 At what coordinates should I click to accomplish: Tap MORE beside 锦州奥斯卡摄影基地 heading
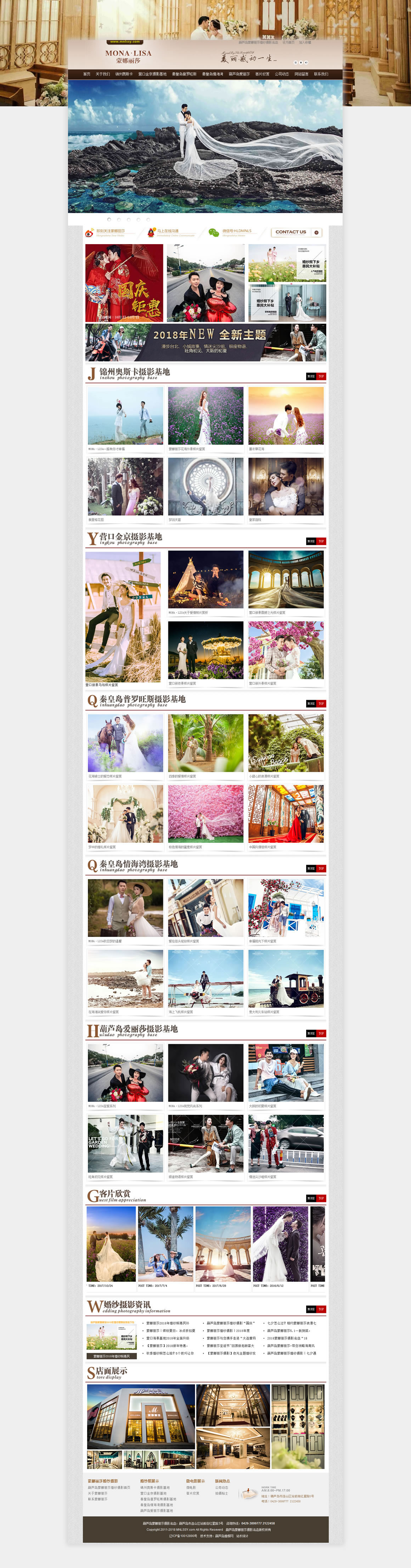point(311,376)
